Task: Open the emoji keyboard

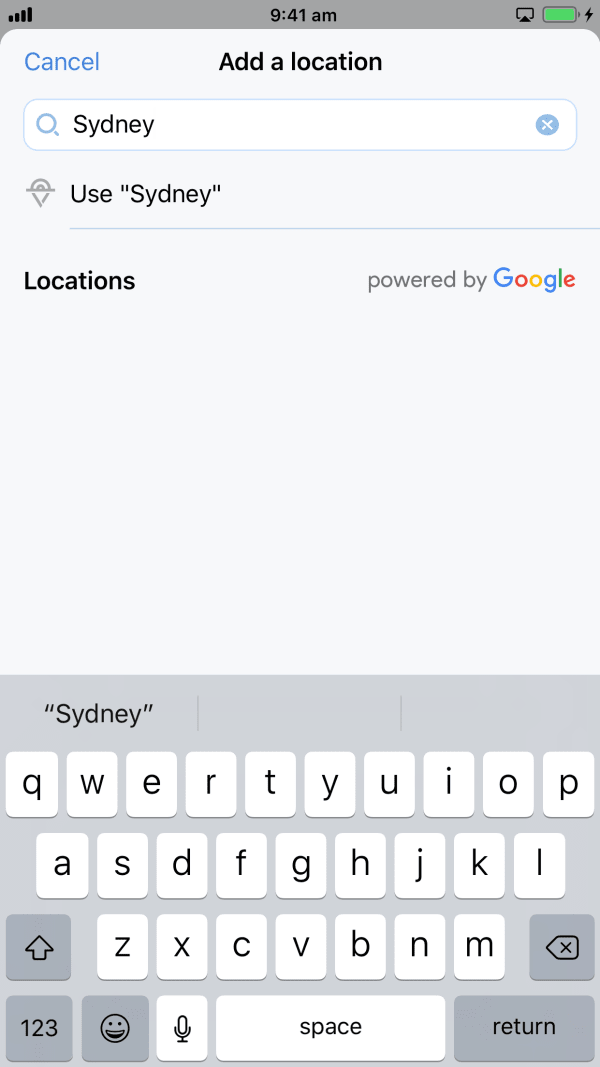Action: (x=115, y=1027)
